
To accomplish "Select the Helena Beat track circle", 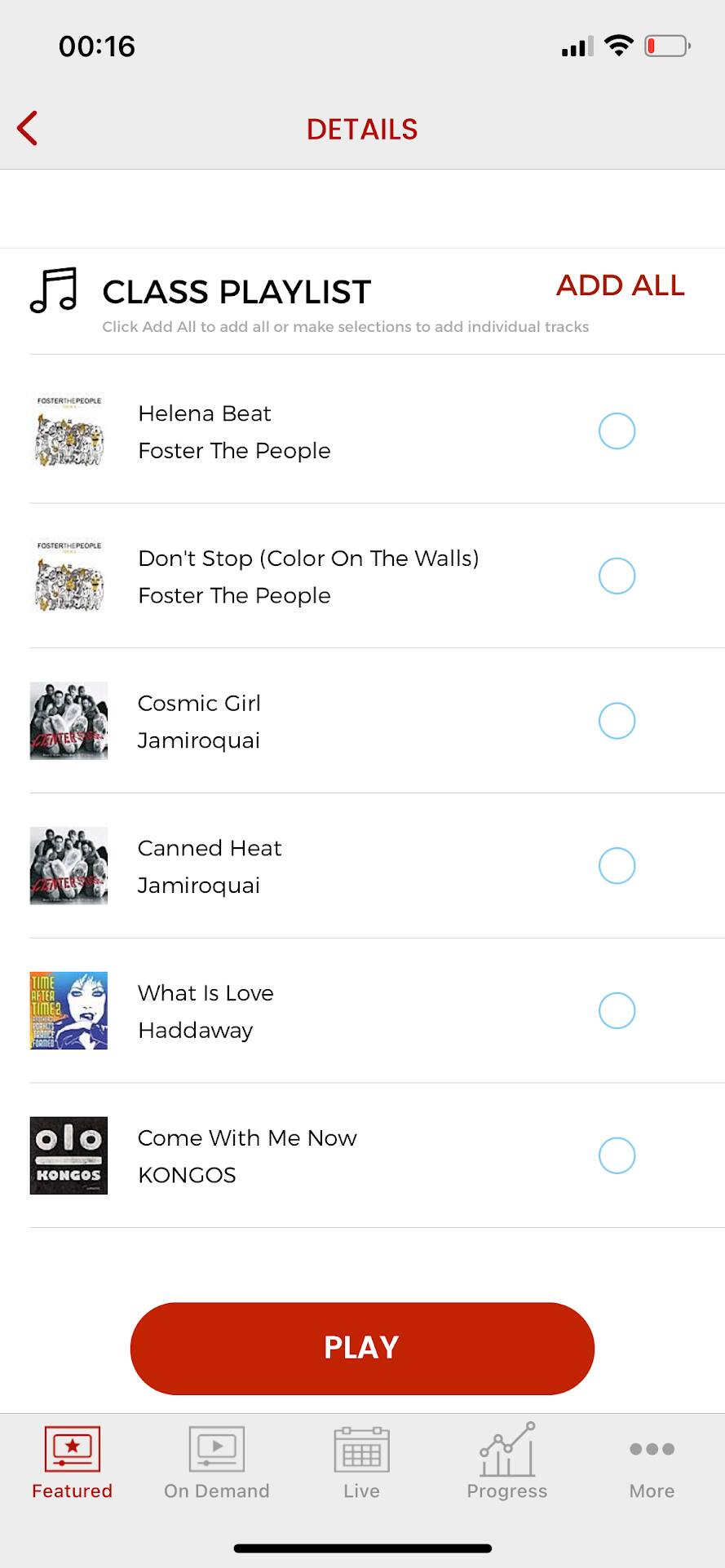I will click(x=617, y=431).
